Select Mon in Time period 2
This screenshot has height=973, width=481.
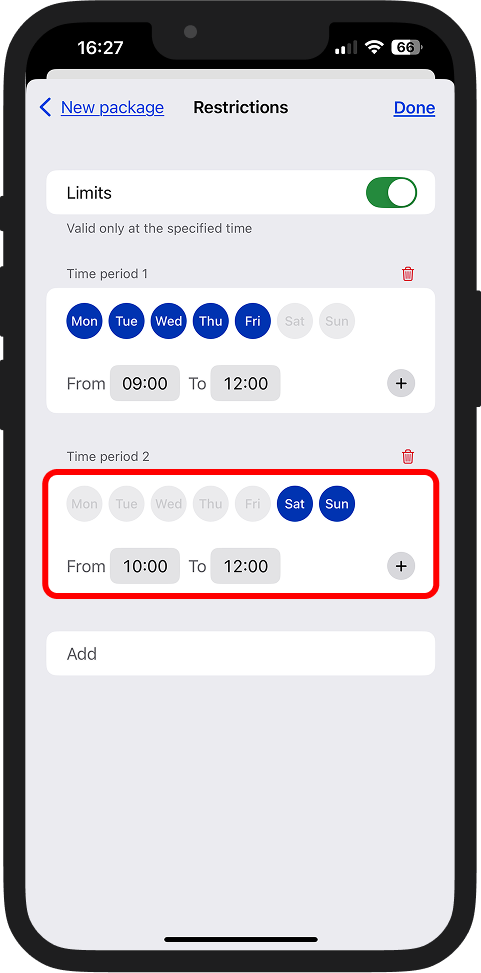click(84, 504)
